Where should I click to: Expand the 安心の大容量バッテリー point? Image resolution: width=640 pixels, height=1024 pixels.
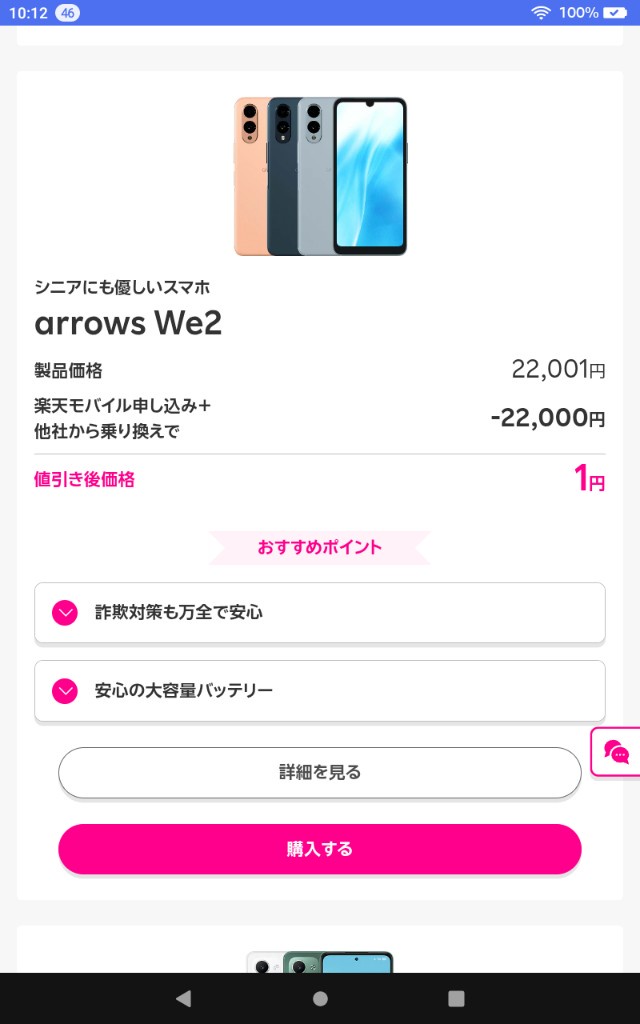(x=319, y=690)
